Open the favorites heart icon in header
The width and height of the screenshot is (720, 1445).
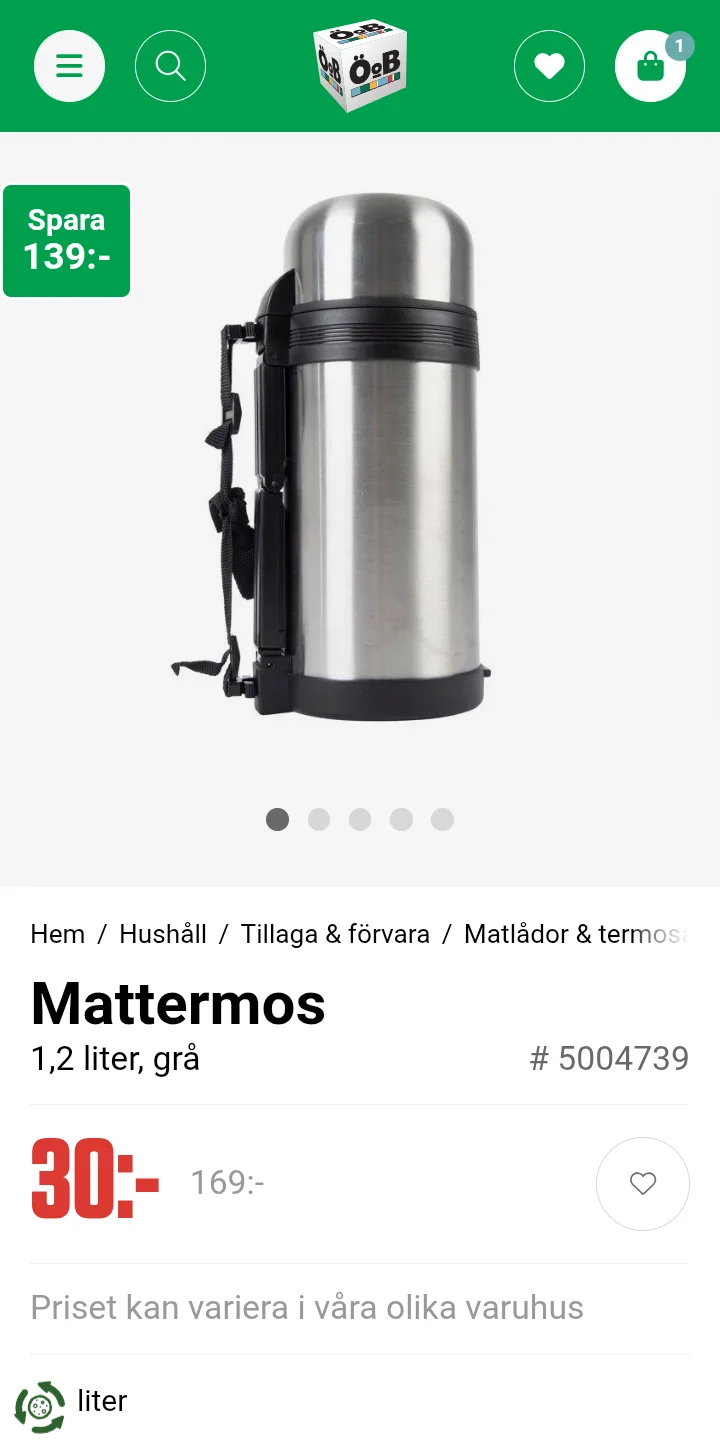549,65
